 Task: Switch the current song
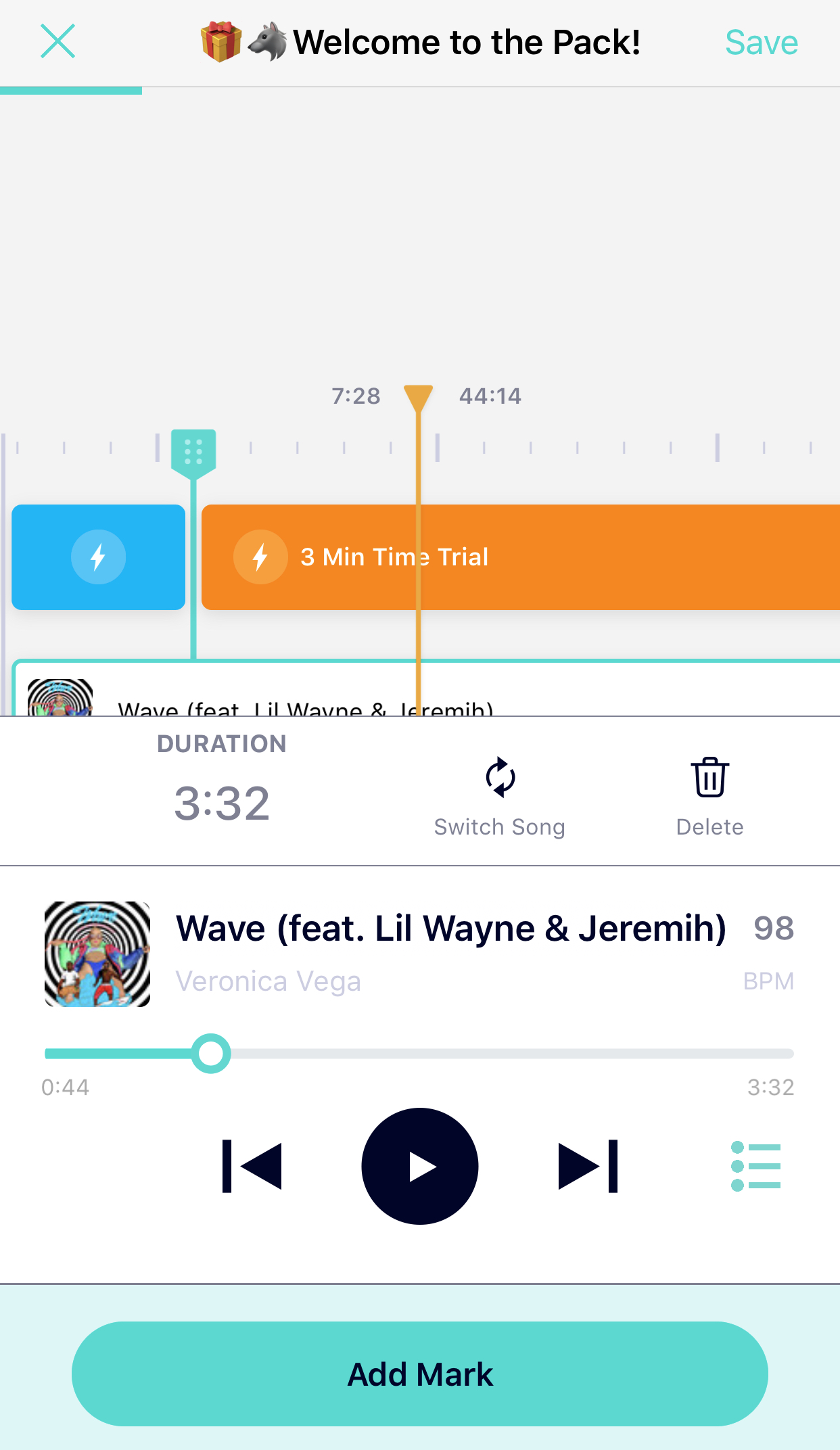[500, 797]
